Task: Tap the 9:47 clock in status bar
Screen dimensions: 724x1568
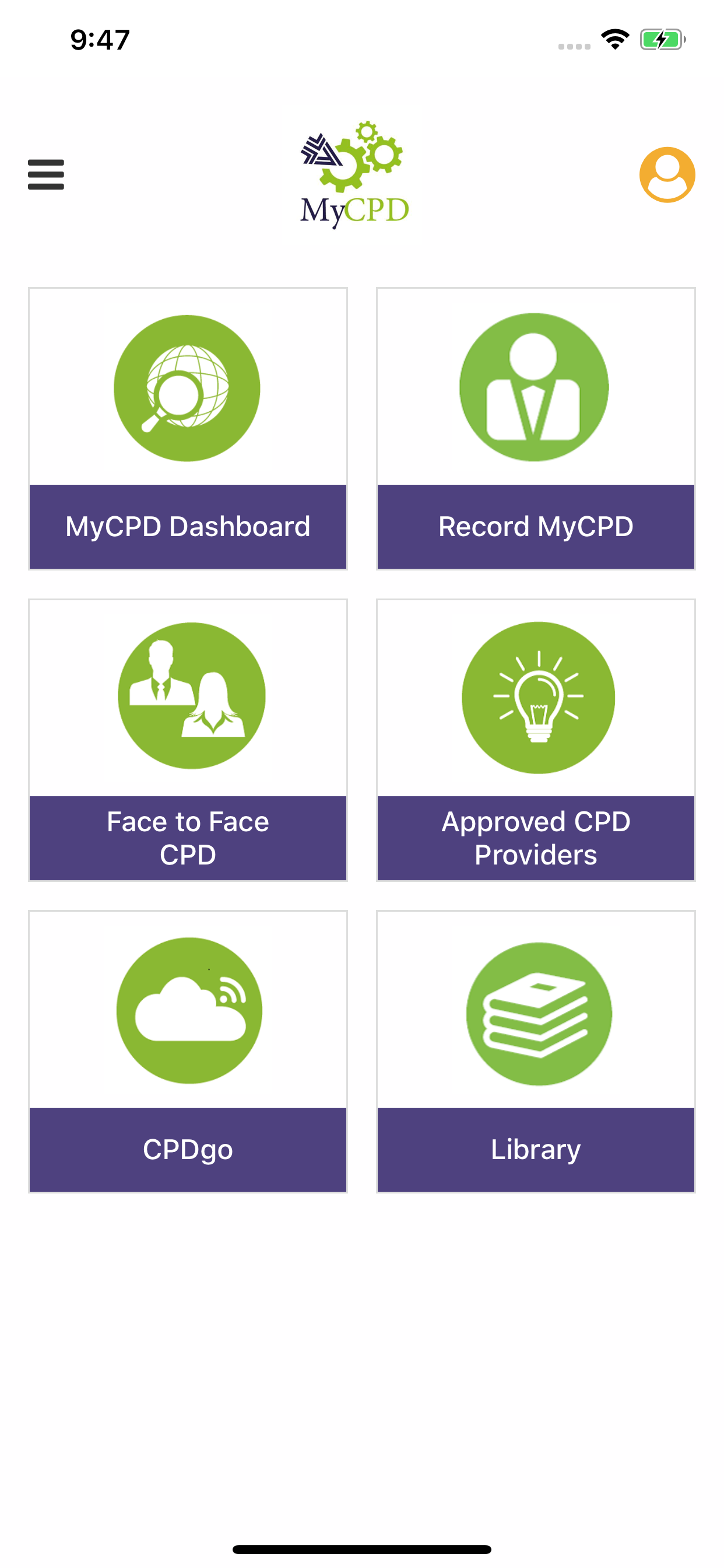Action: 100,40
